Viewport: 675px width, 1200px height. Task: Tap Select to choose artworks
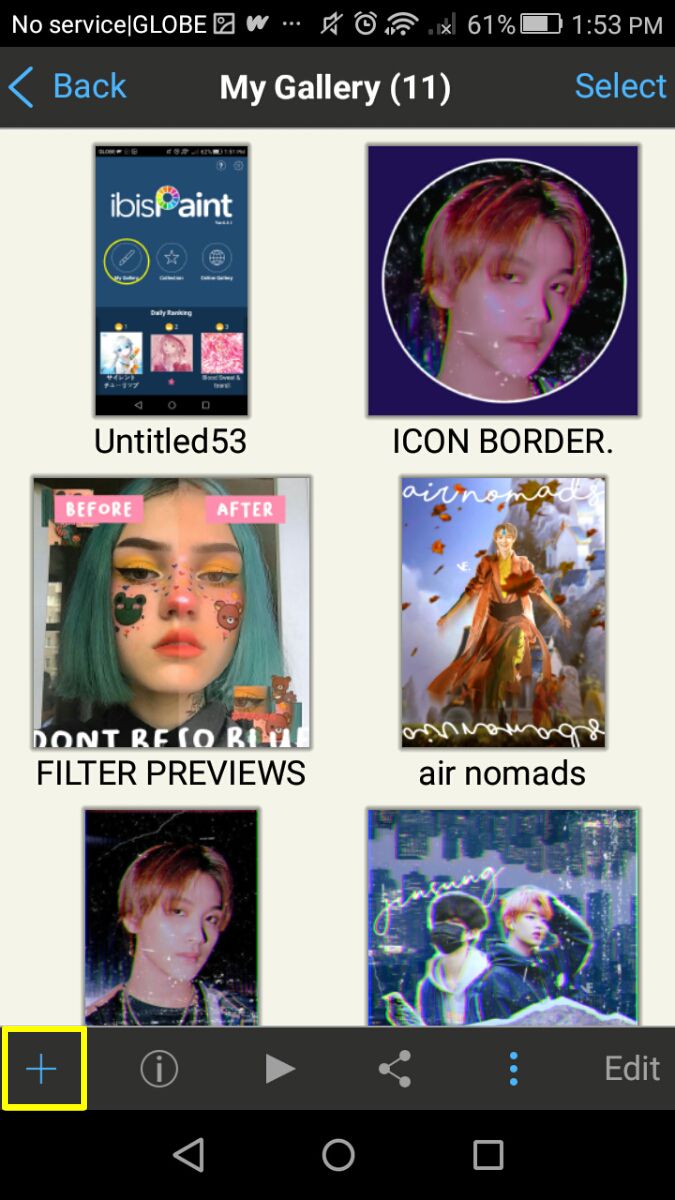pos(620,87)
